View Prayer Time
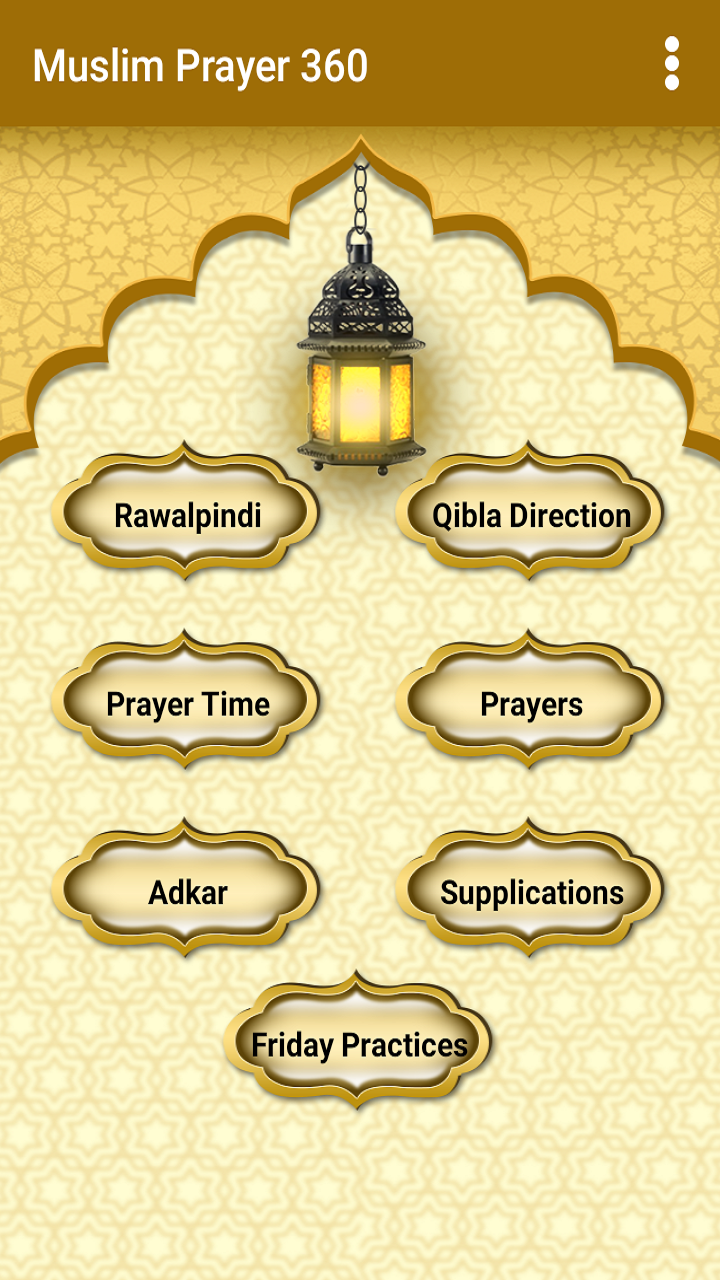This screenshot has width=720, height=1280. coord(186,703)
